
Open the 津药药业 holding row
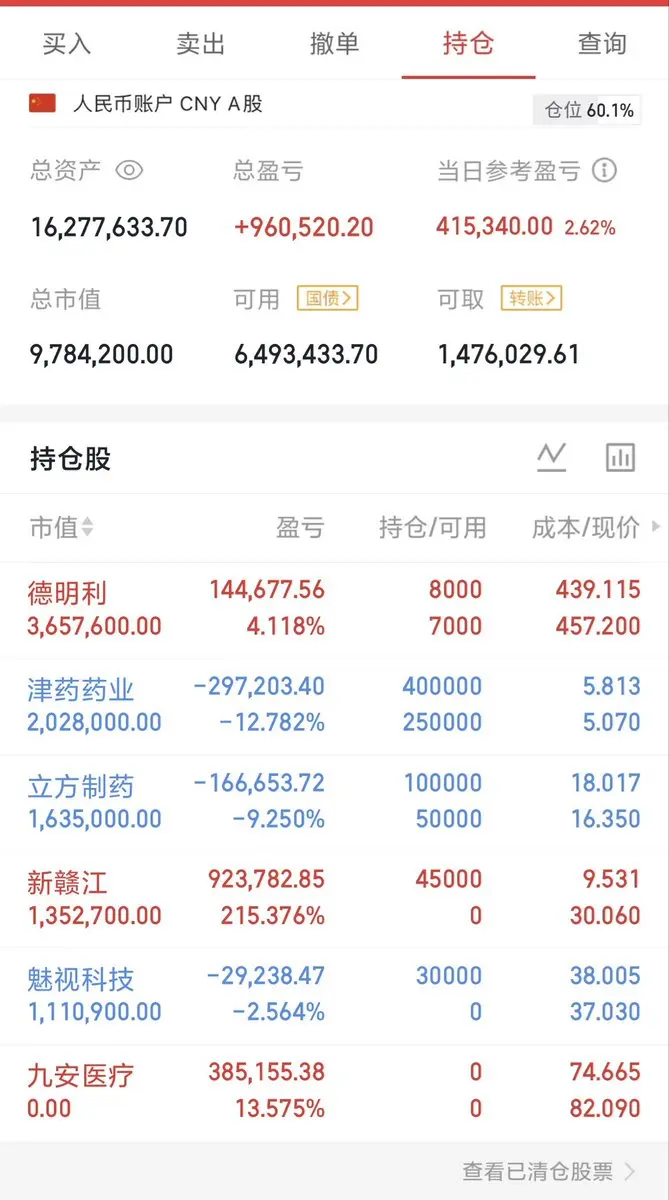[334, 705]
